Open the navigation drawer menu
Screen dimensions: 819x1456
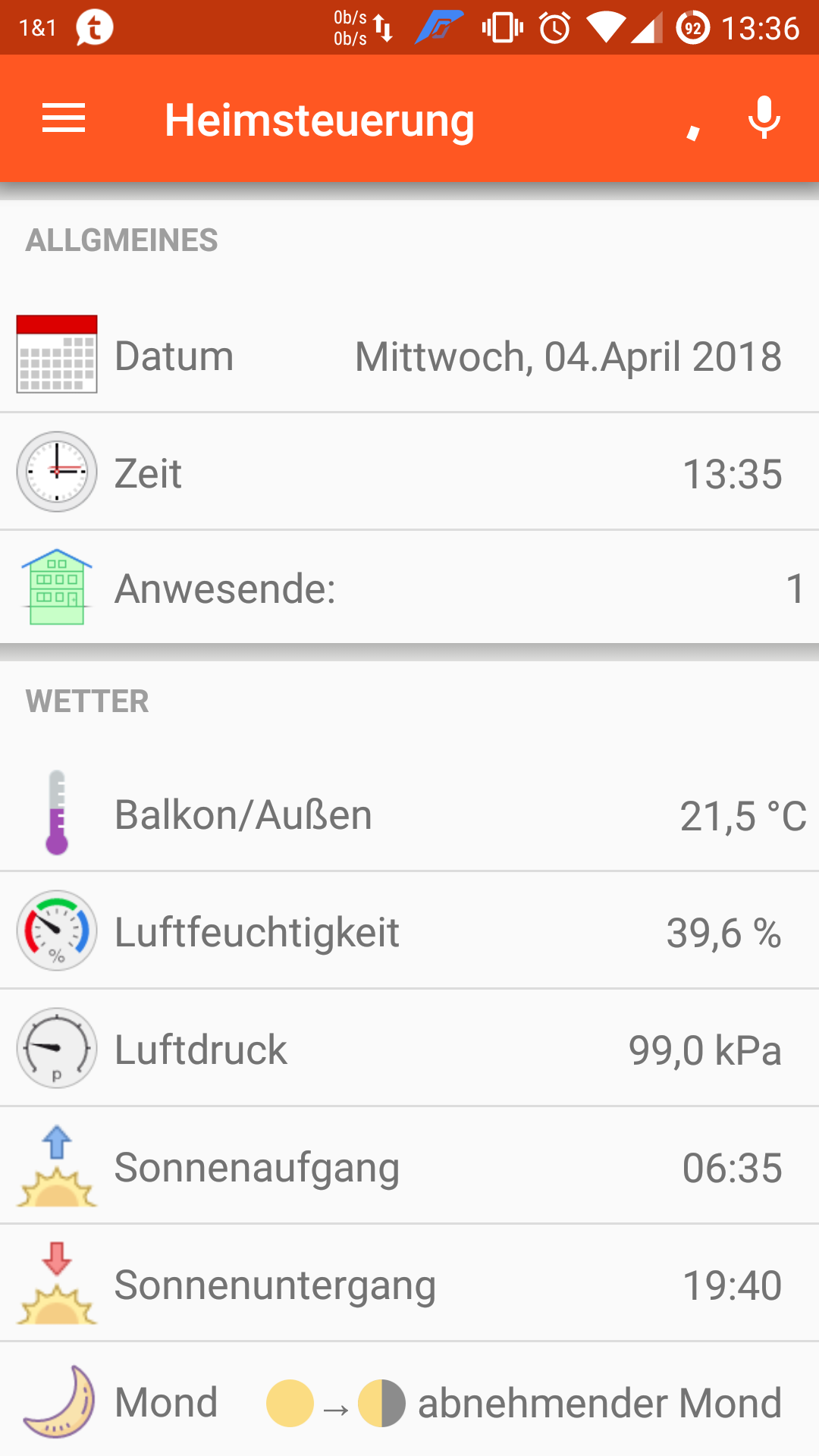[x=64, y=118]
